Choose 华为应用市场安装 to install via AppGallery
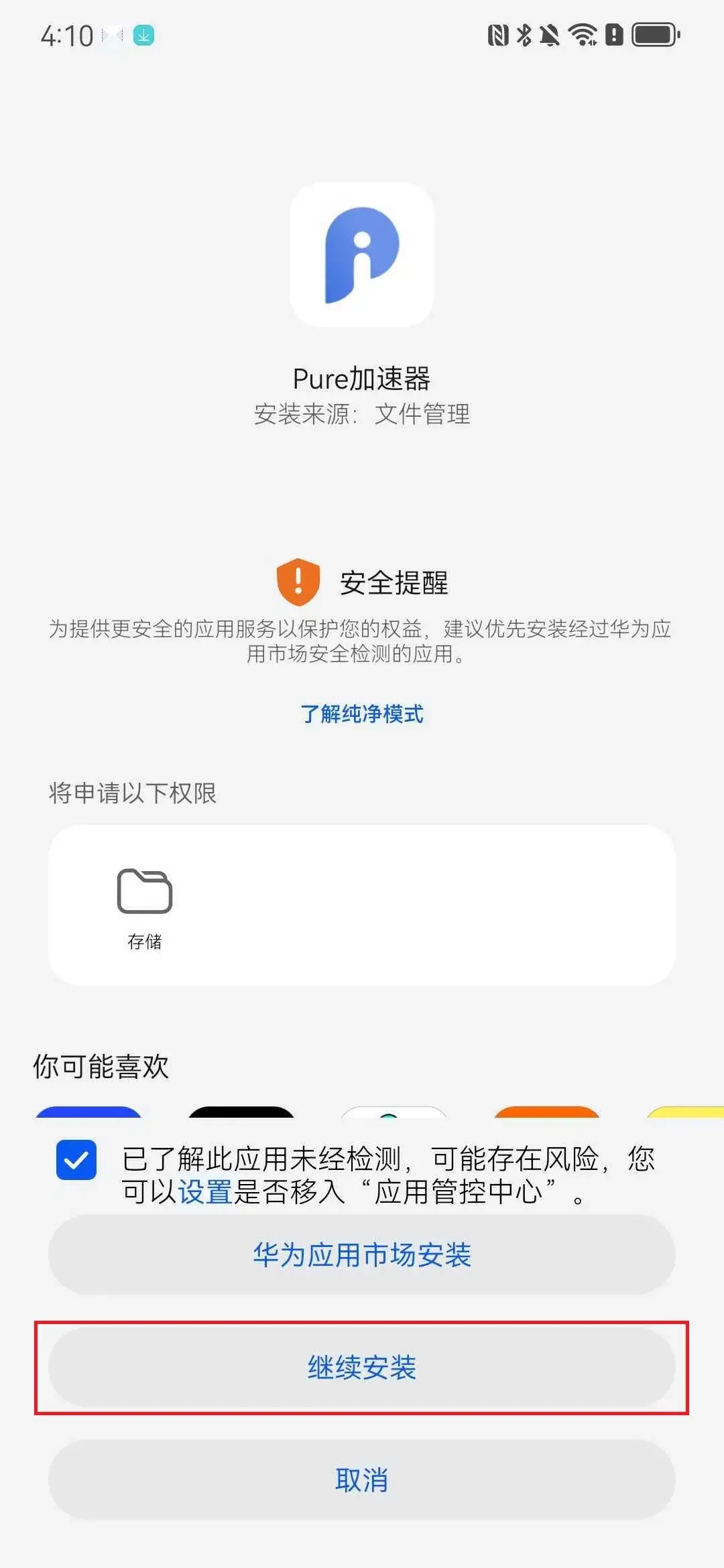 [x=362, y=1254]
